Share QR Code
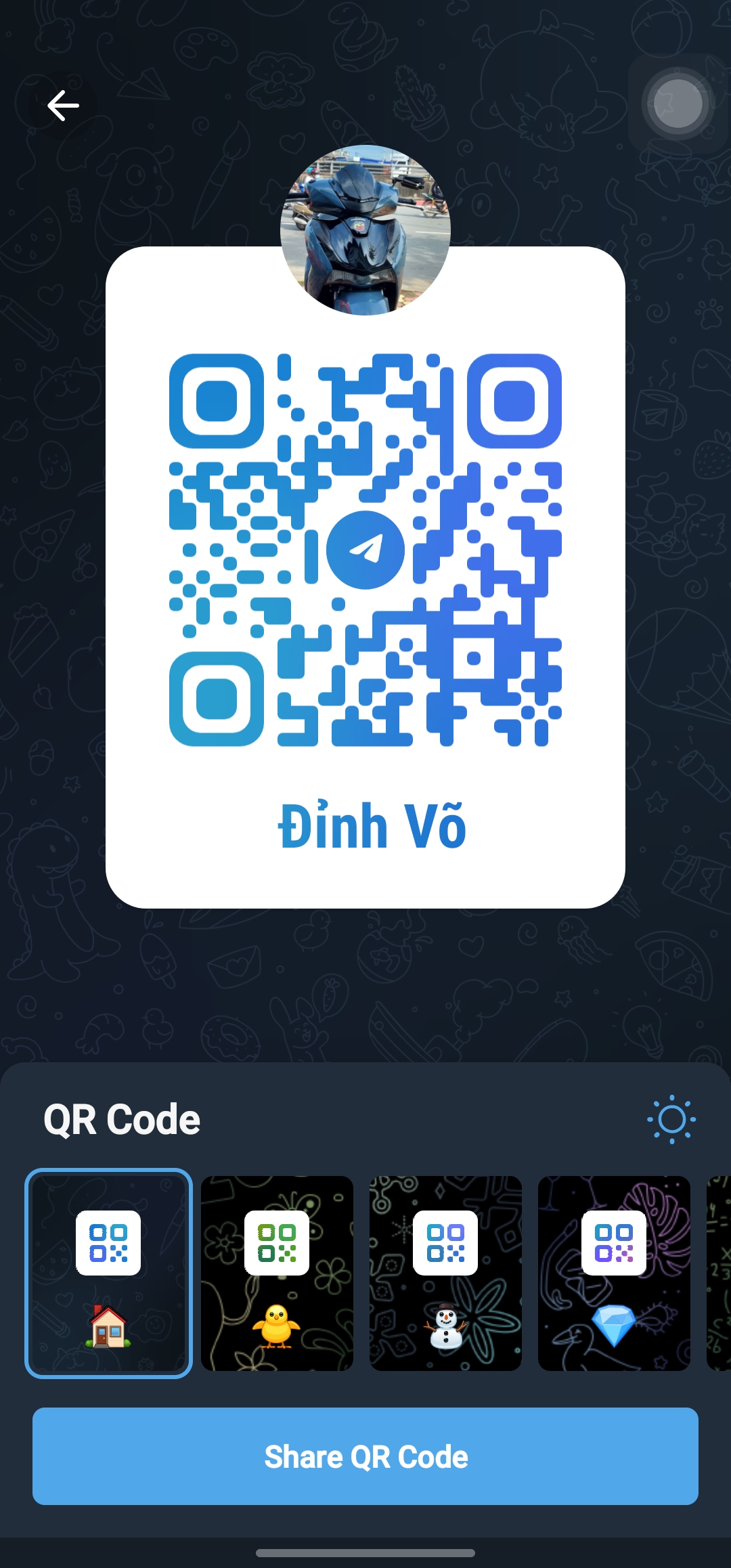This screenshot has width=731, height=1568. 365,1456
